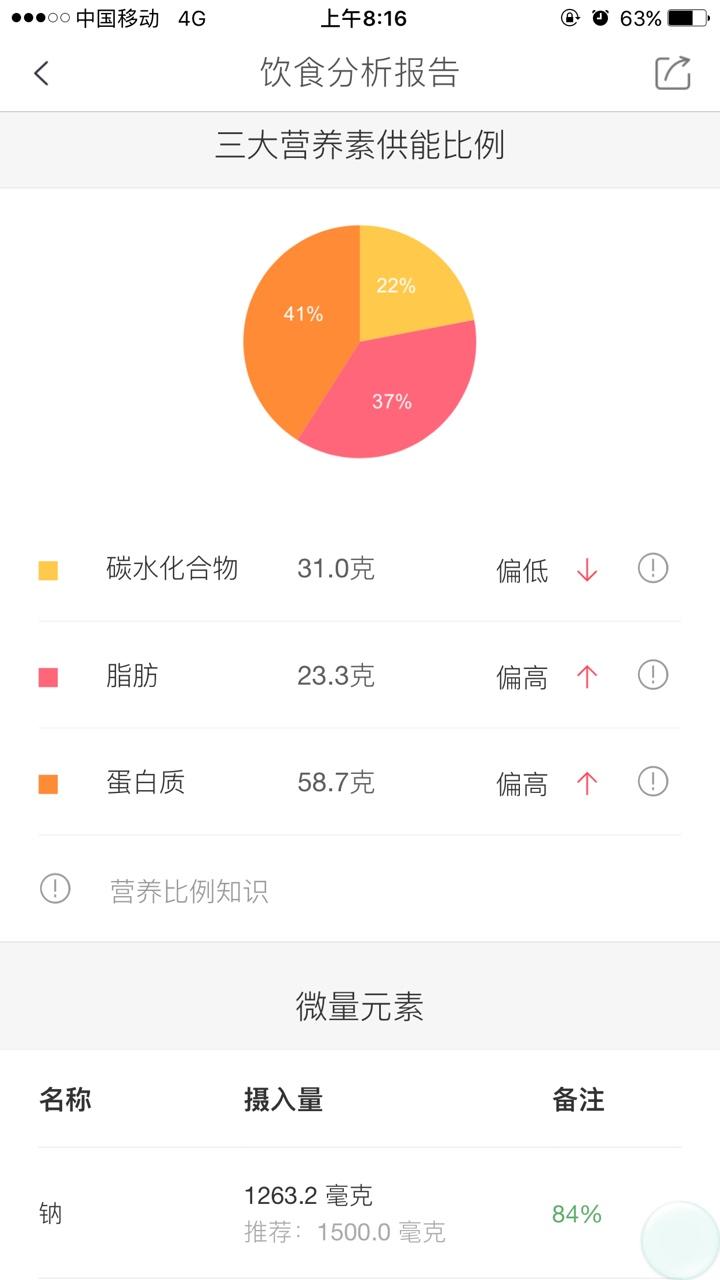Viewport: 720px width, 1280px height.
Task: Open the info icon beside 脂肪
Action: (x=651, y=675)
